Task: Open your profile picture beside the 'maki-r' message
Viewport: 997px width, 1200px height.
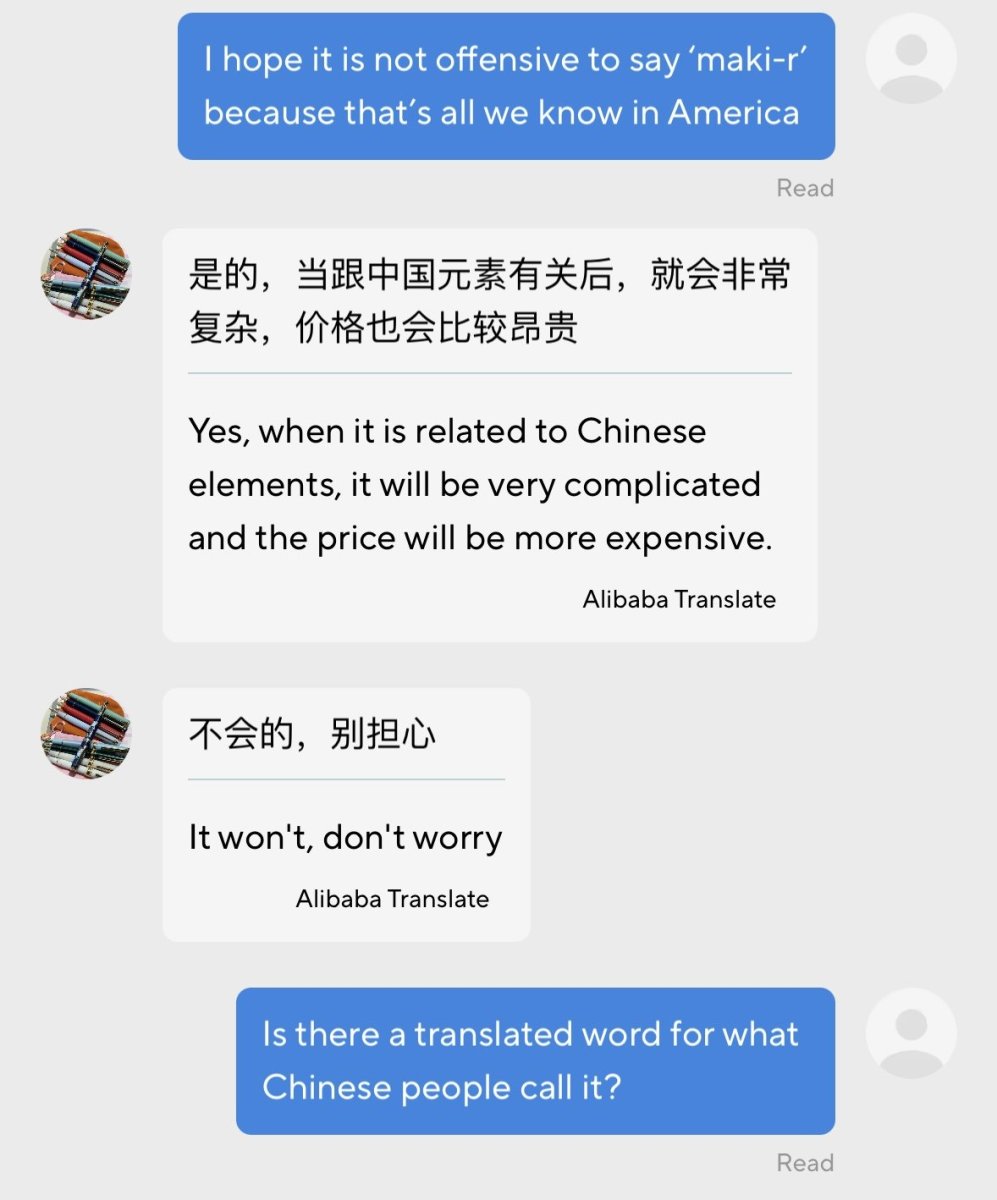Action: click(x=910, y=58)
